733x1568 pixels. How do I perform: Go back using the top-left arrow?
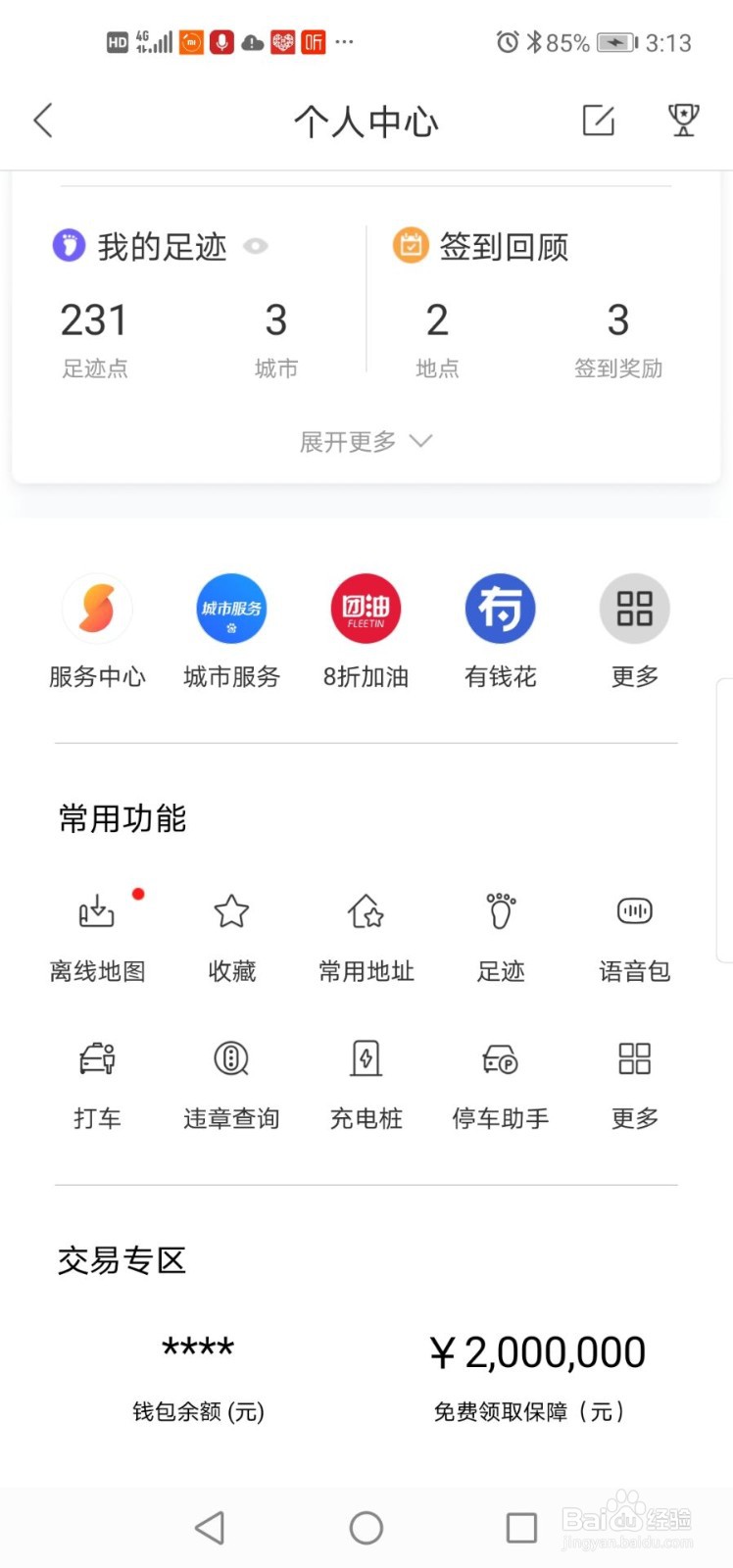tap(43, 121)
